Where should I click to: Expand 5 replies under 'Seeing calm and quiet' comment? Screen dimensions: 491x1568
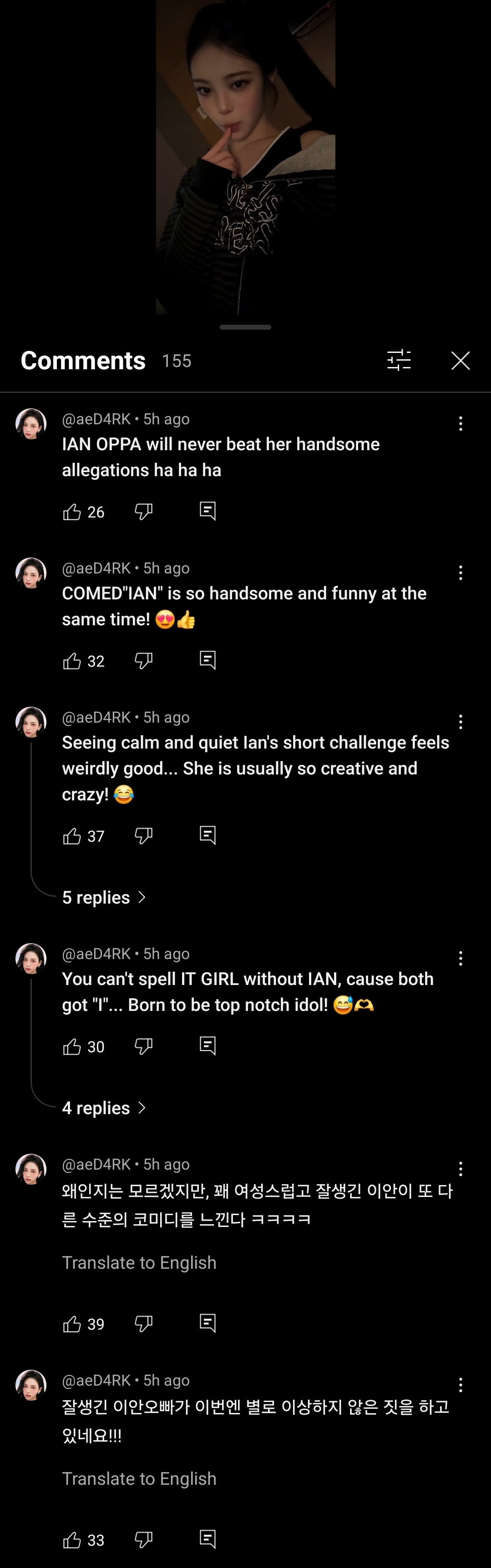[x=104, y=897]
